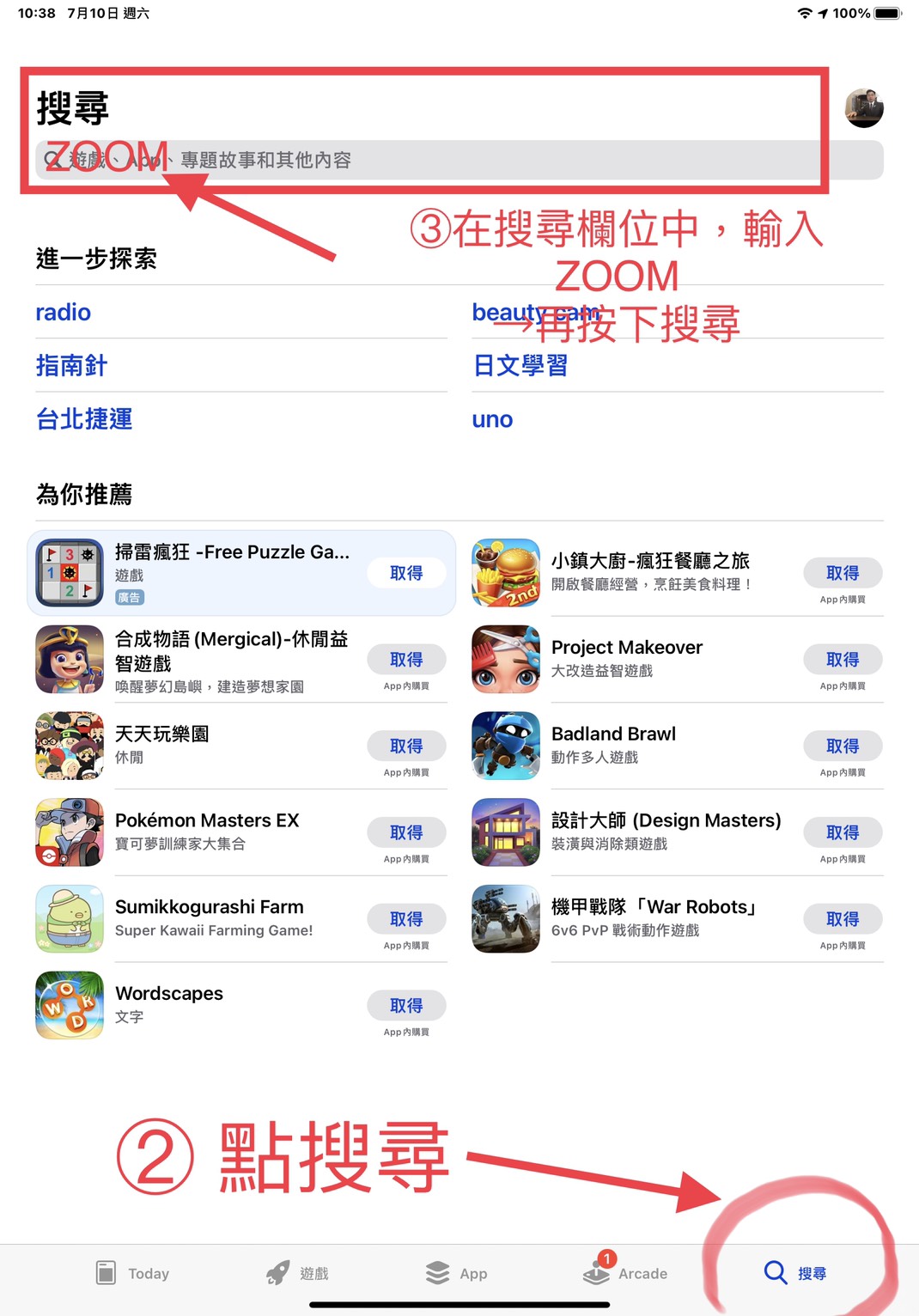
Task: Switch to the App tab
Action: [x=456, y=1273]
